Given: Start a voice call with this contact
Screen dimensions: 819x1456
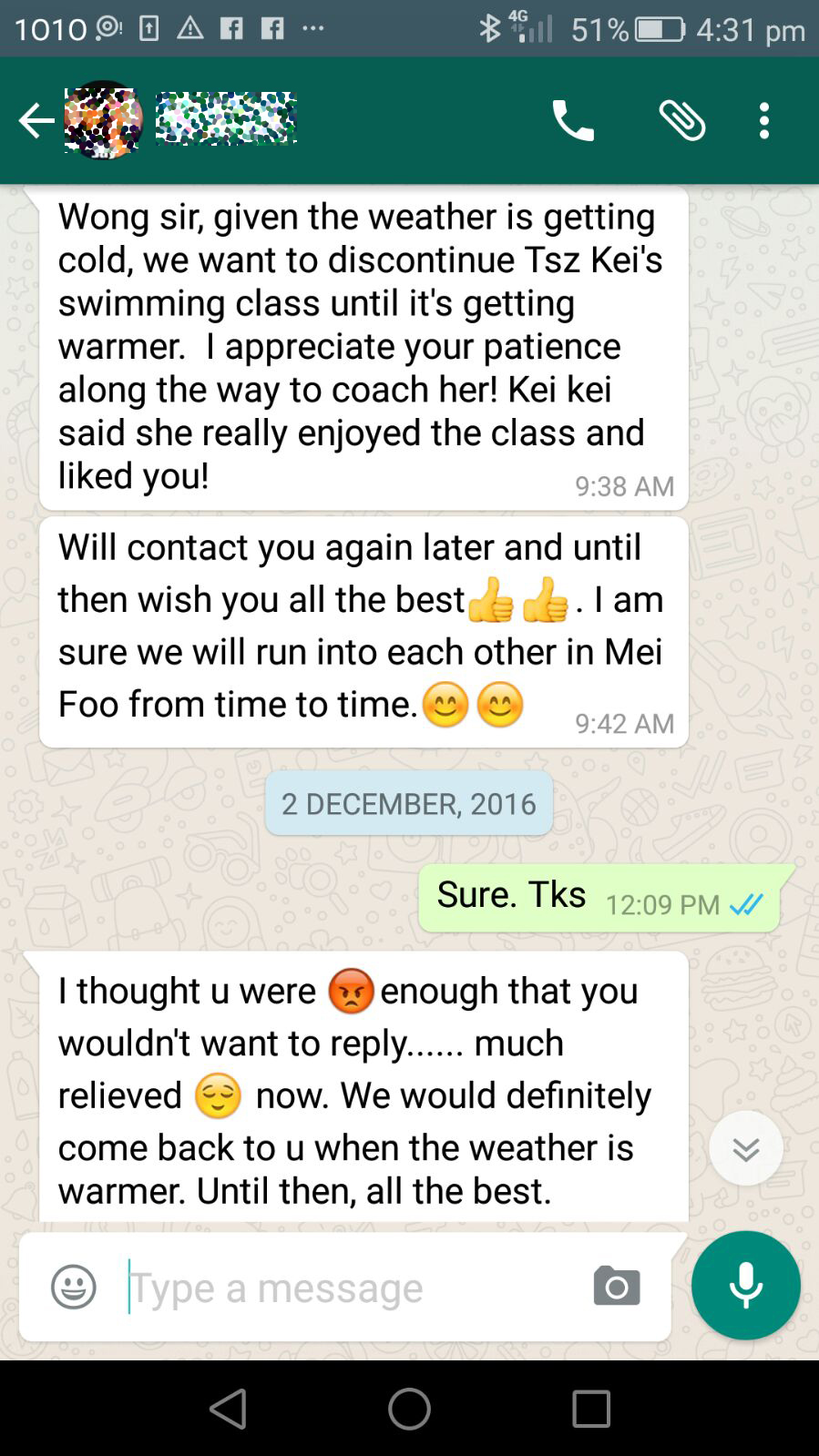Looking at the screenshot, I should (x=573, y=120).
